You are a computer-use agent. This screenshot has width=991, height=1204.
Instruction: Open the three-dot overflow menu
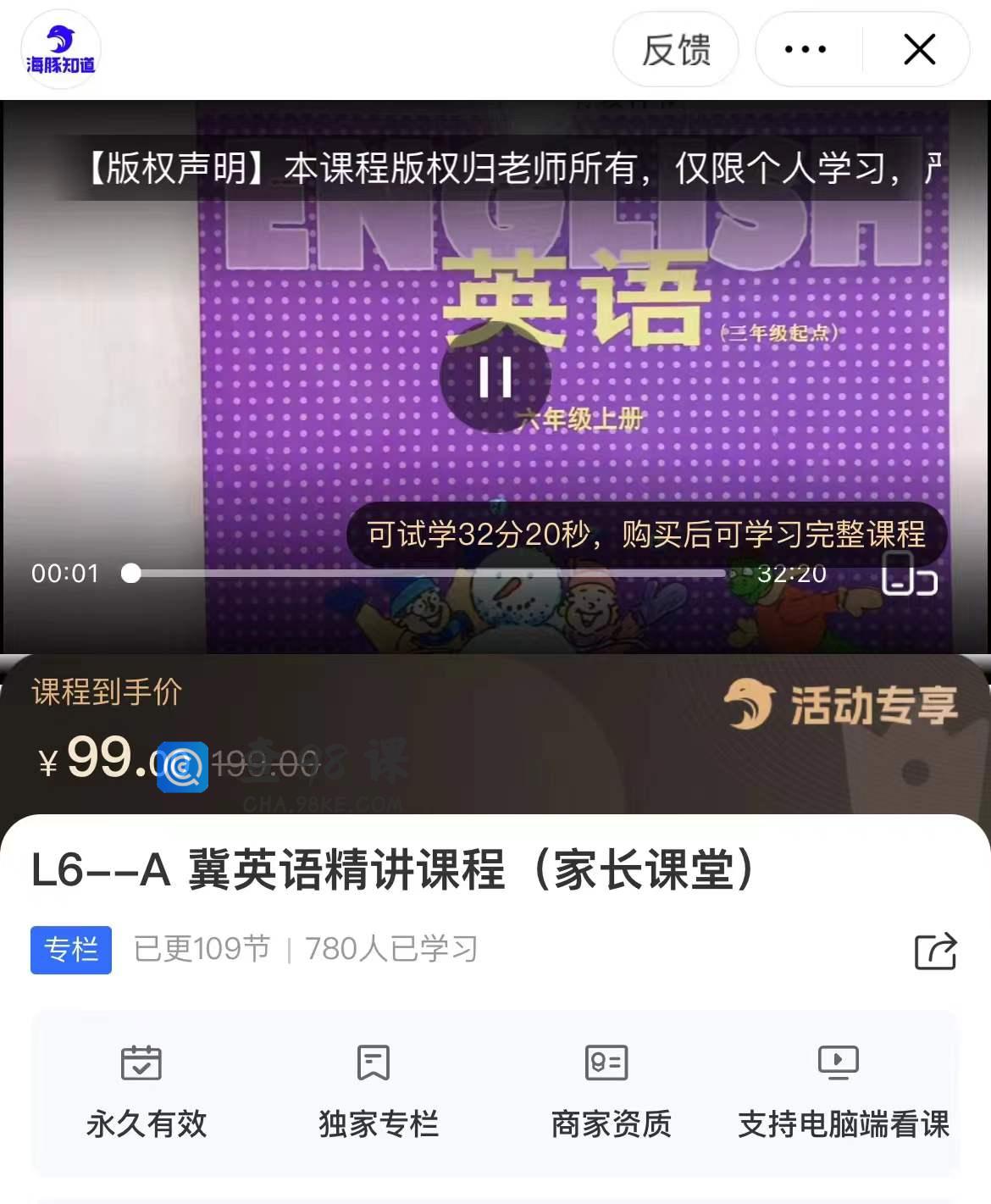[x=806, y=50]
